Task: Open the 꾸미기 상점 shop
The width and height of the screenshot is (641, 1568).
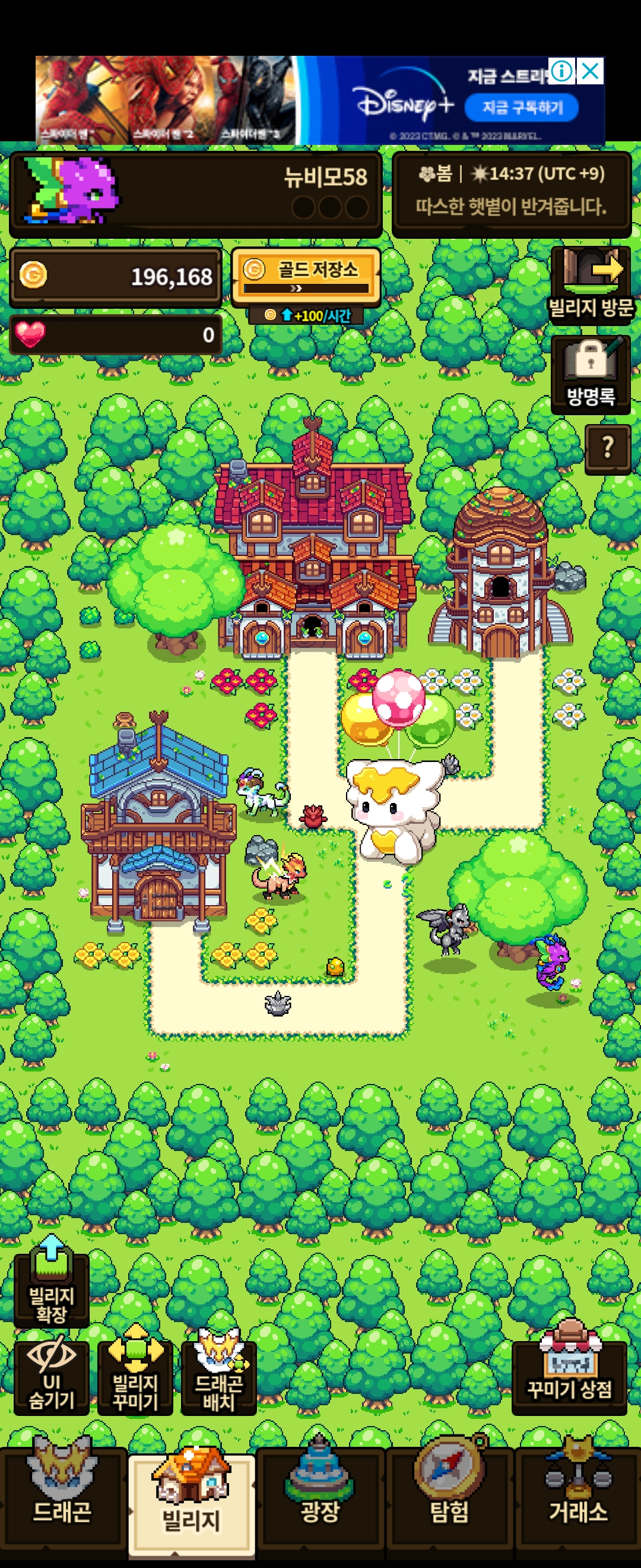Action: pos(569,1376)
